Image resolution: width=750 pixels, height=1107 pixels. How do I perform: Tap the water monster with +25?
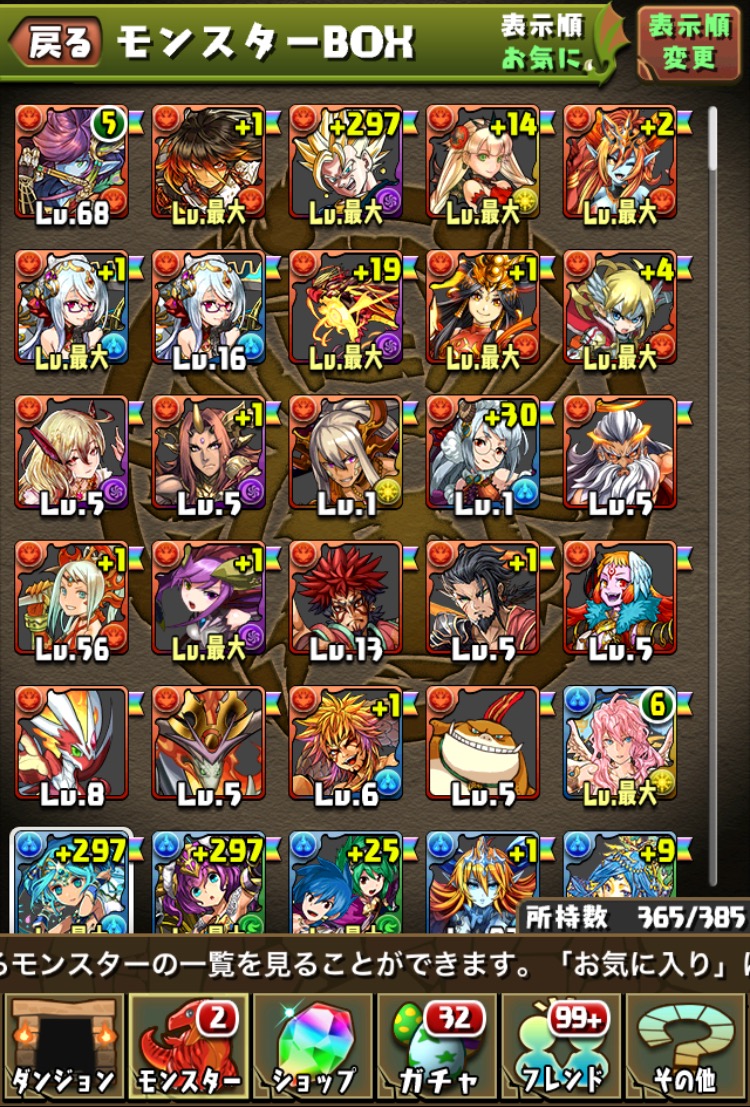tap(346, 882)
